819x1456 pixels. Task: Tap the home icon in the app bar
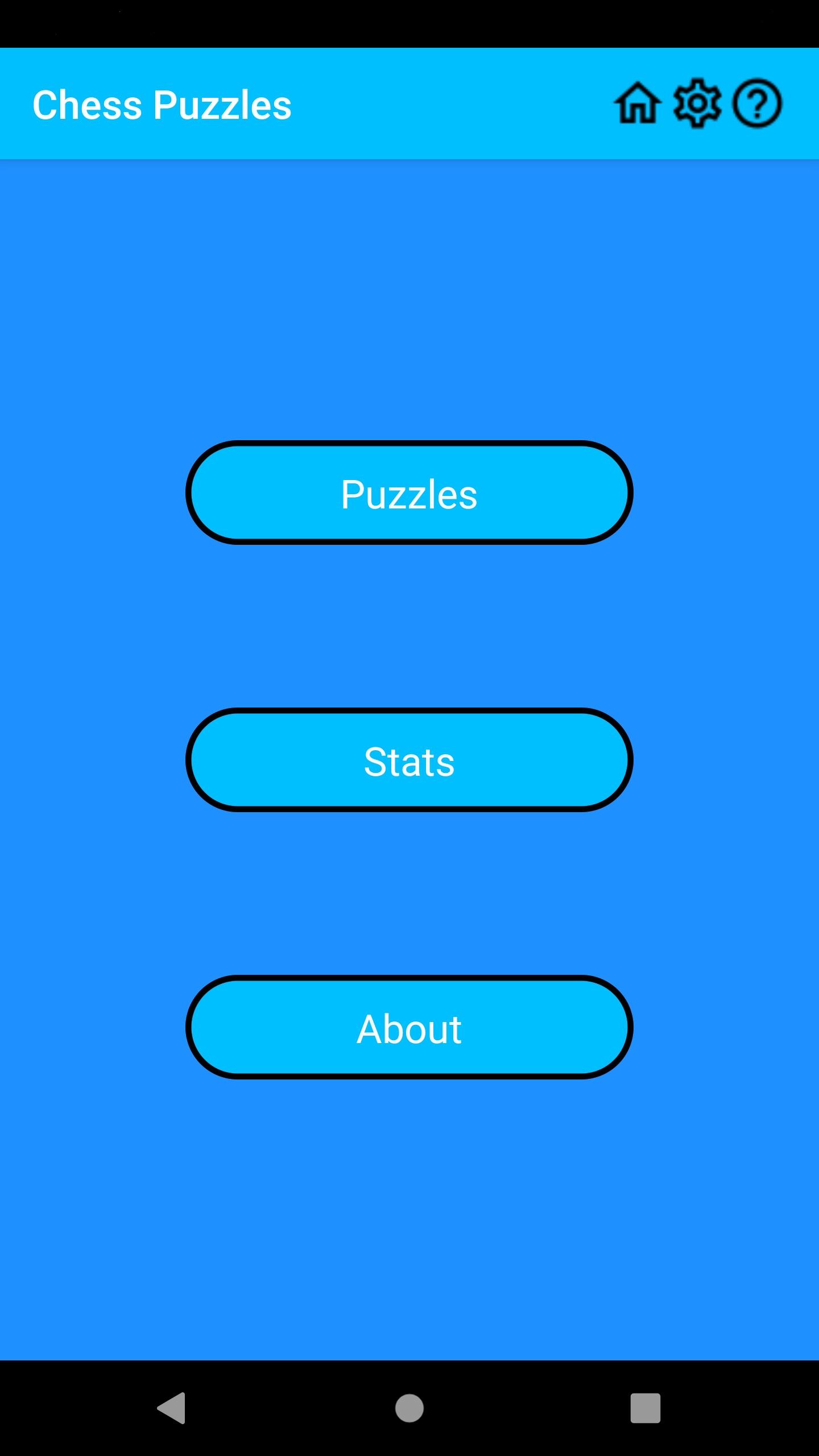[x=638, y=104]
